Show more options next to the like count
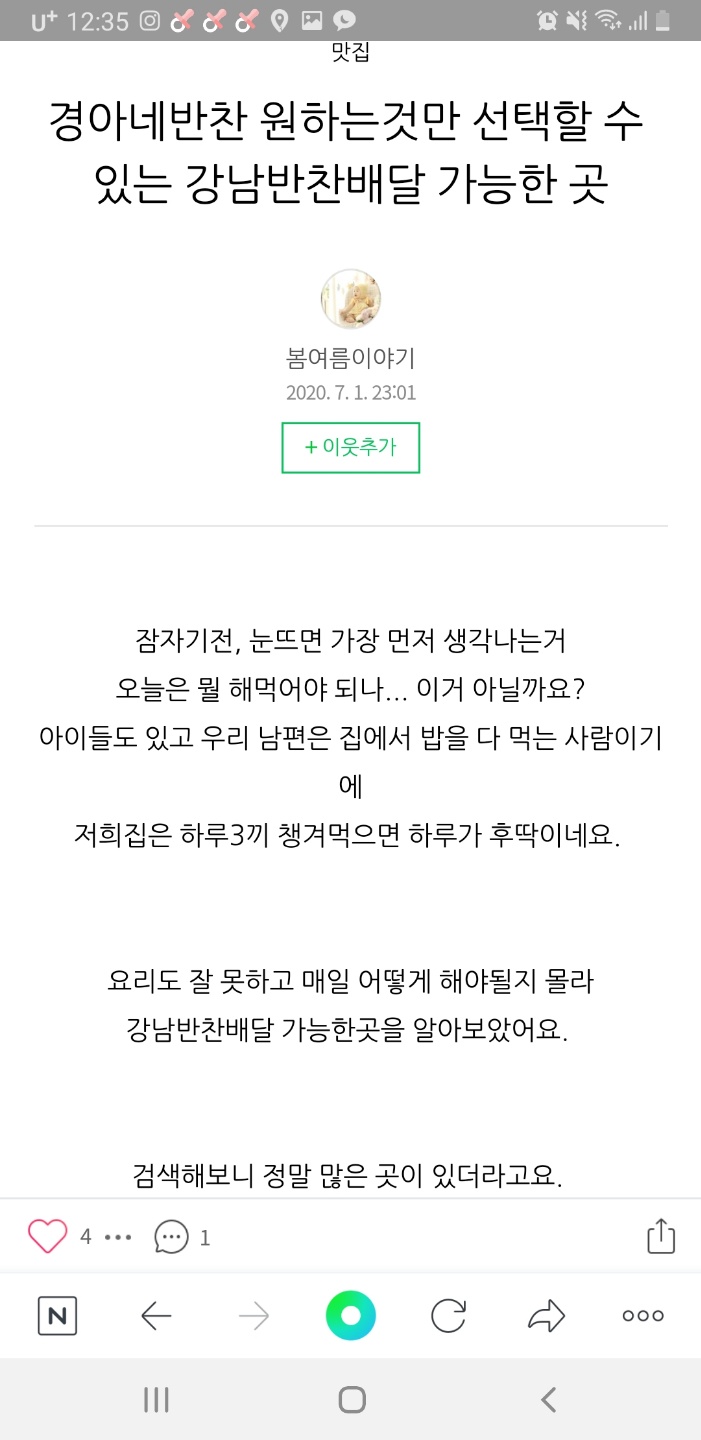 [118, 1237]
